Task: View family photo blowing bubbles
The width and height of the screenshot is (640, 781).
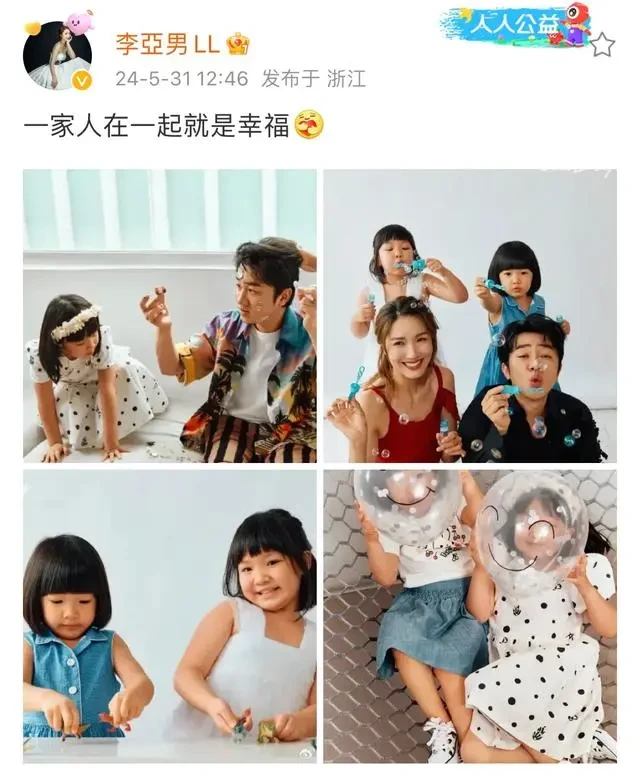Action: (x=470, y=316)
